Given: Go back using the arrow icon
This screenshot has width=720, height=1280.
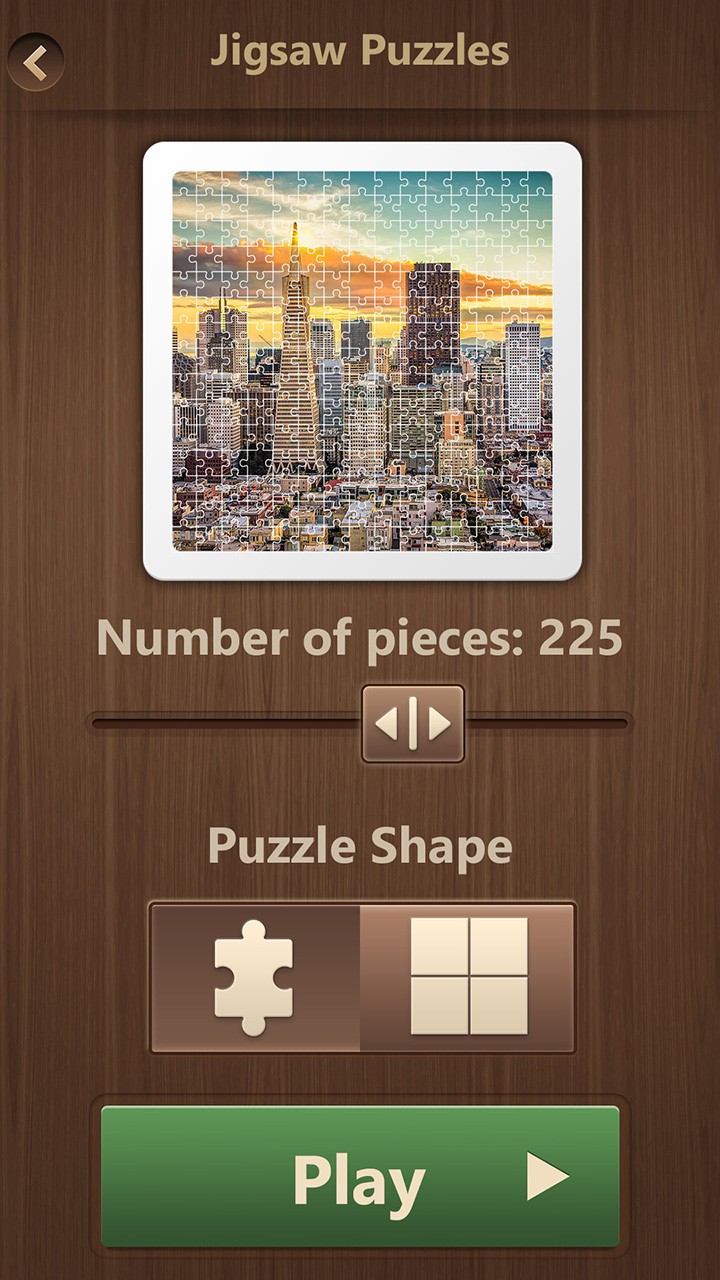Looking at the screenshot, I should coord(36,62).
